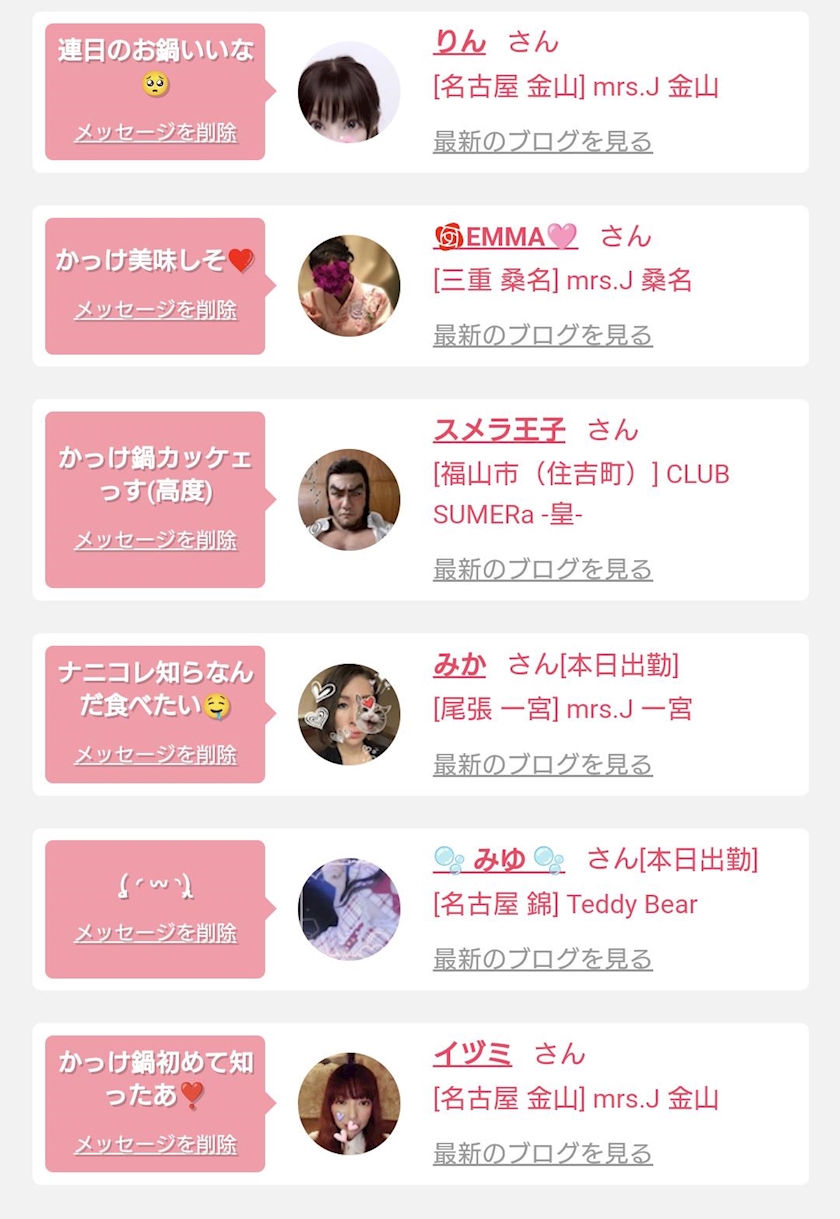Delete the ナニコレ知らなんだ message
The width and height of the screenshot is (840, 1219).
click(155, 755)
